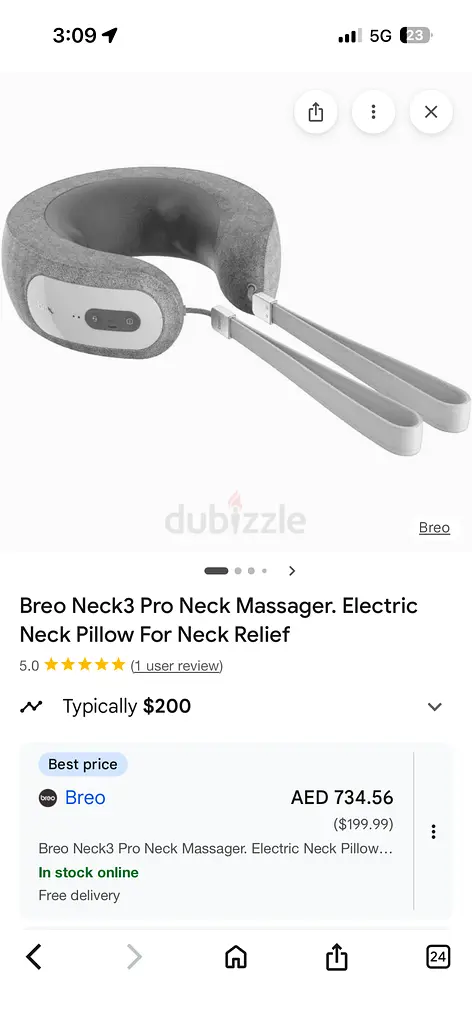This screenshot has height=1024, width=472.
Task: Open the 24 tabs switcher
Action: [x=437, y=957]
